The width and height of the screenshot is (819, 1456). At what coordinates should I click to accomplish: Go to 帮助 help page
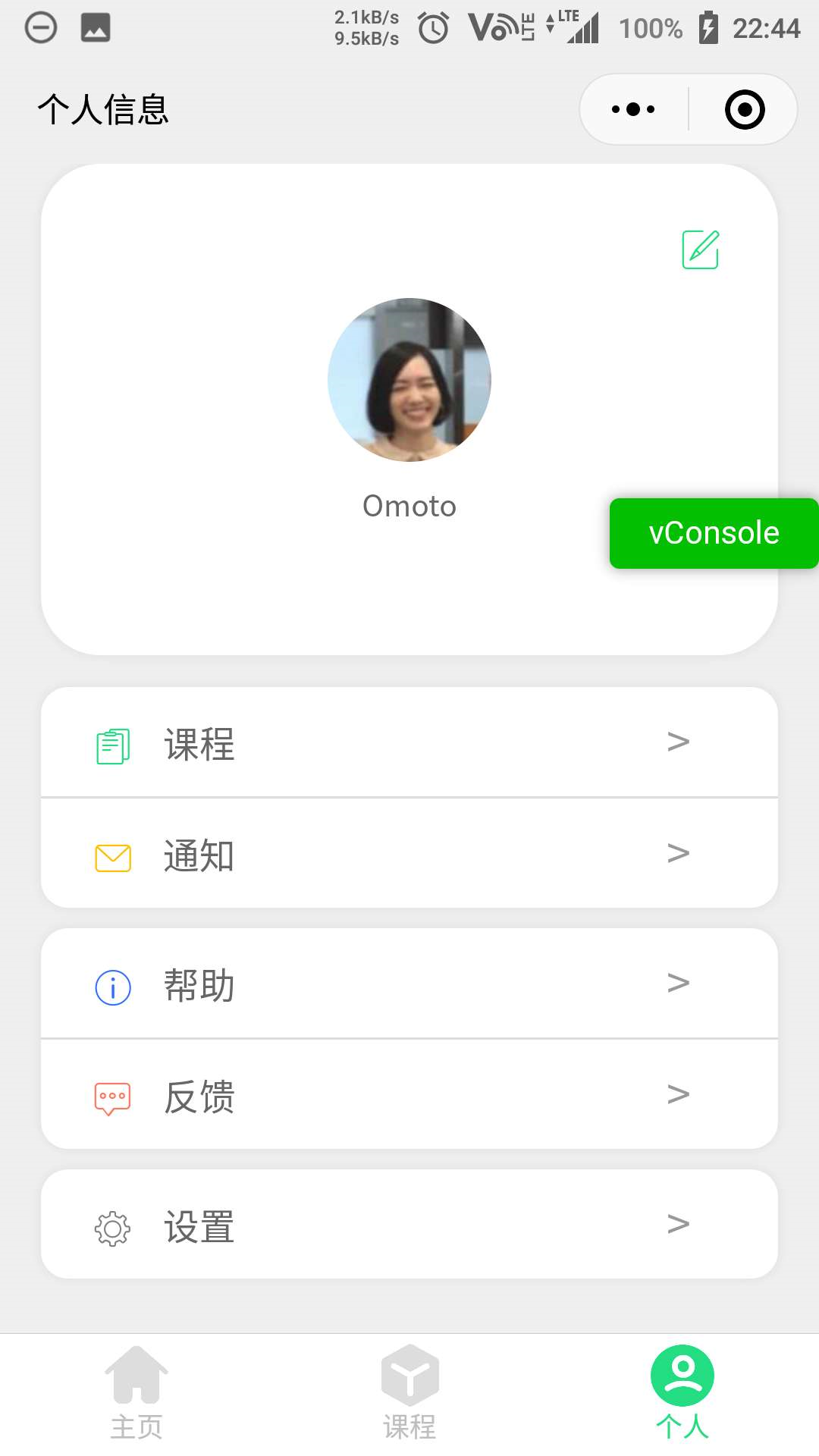(409, 984)
